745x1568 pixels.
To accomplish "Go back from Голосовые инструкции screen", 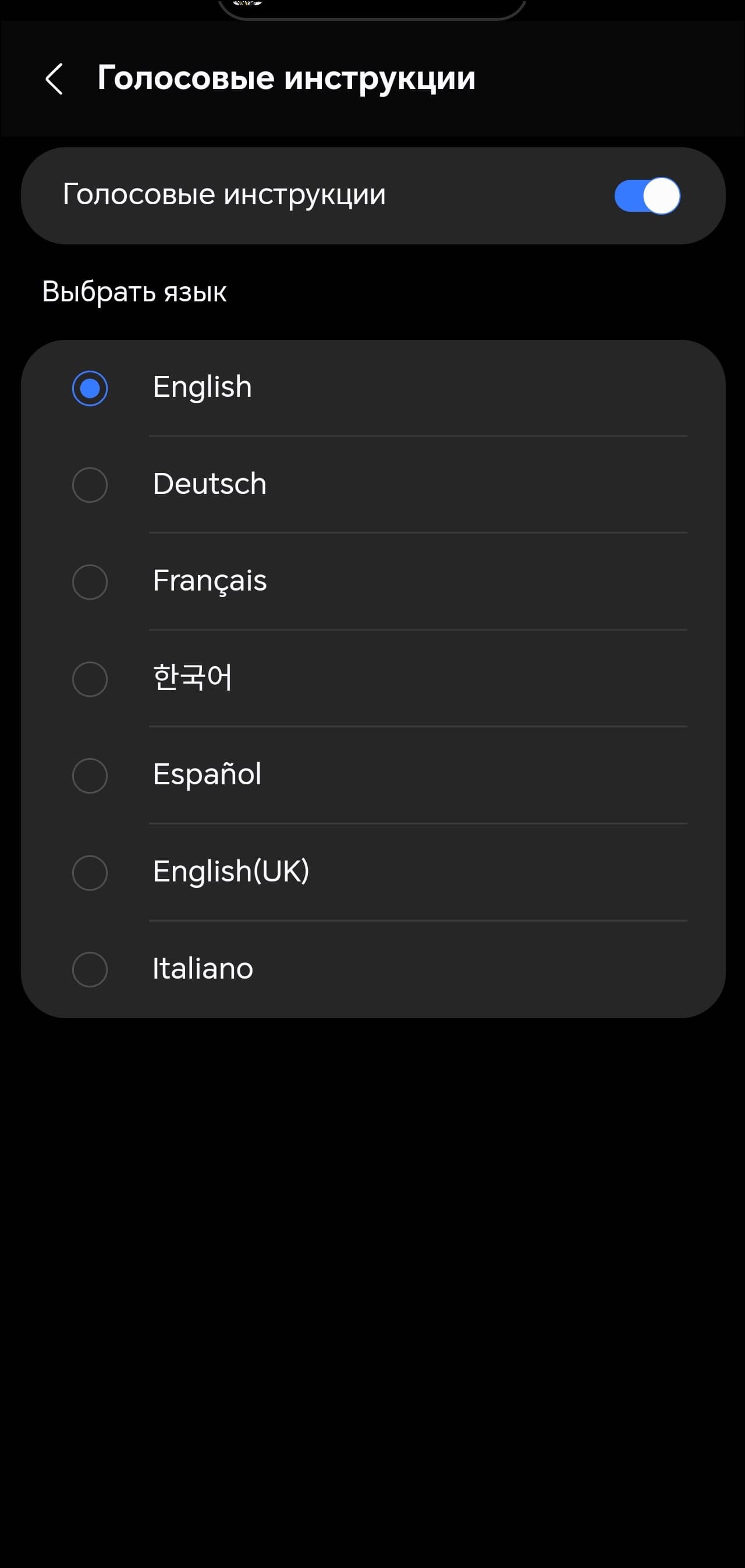I will (x=54, y=79).
